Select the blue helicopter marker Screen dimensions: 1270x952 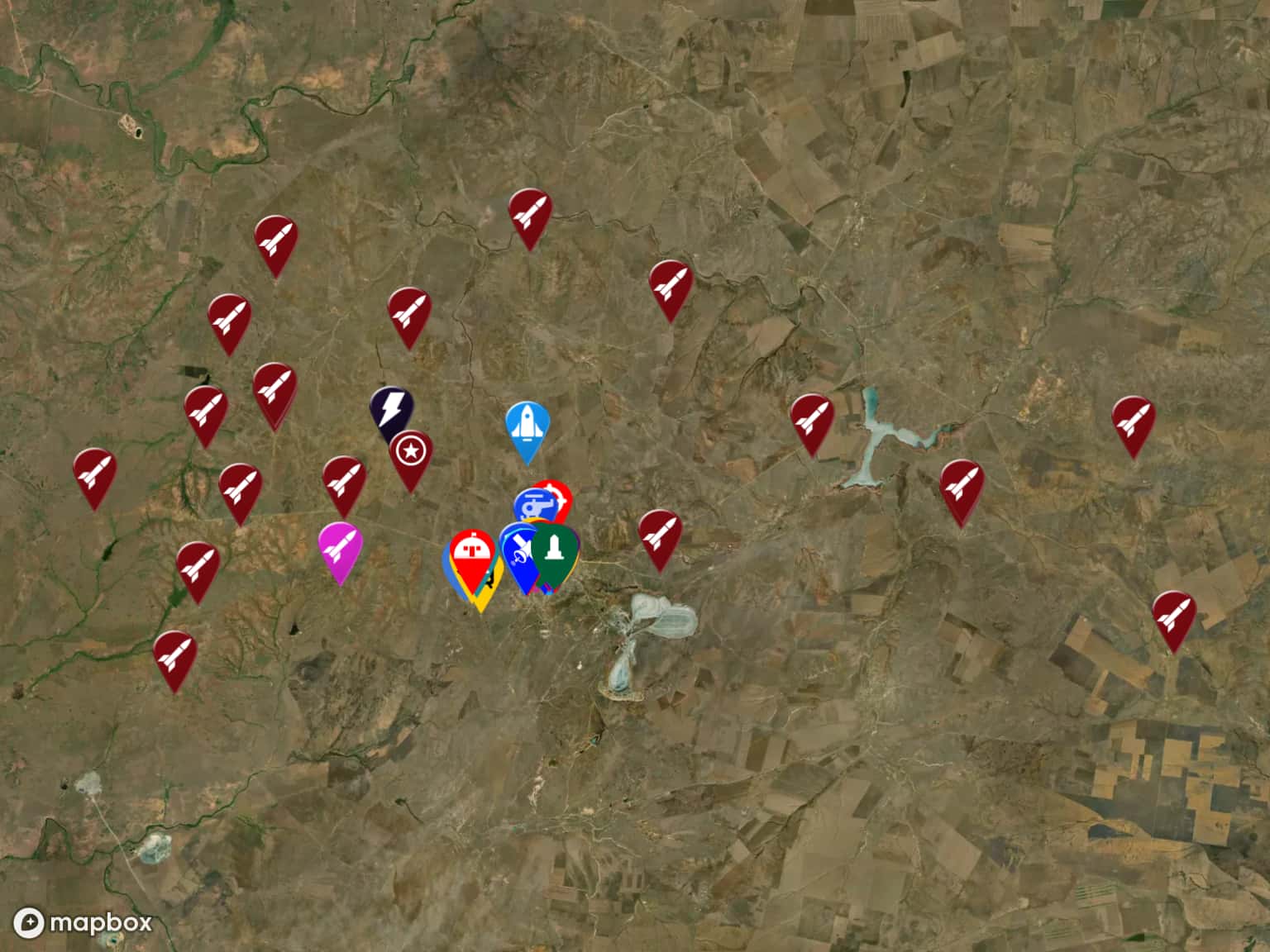(x=530, y=504)
